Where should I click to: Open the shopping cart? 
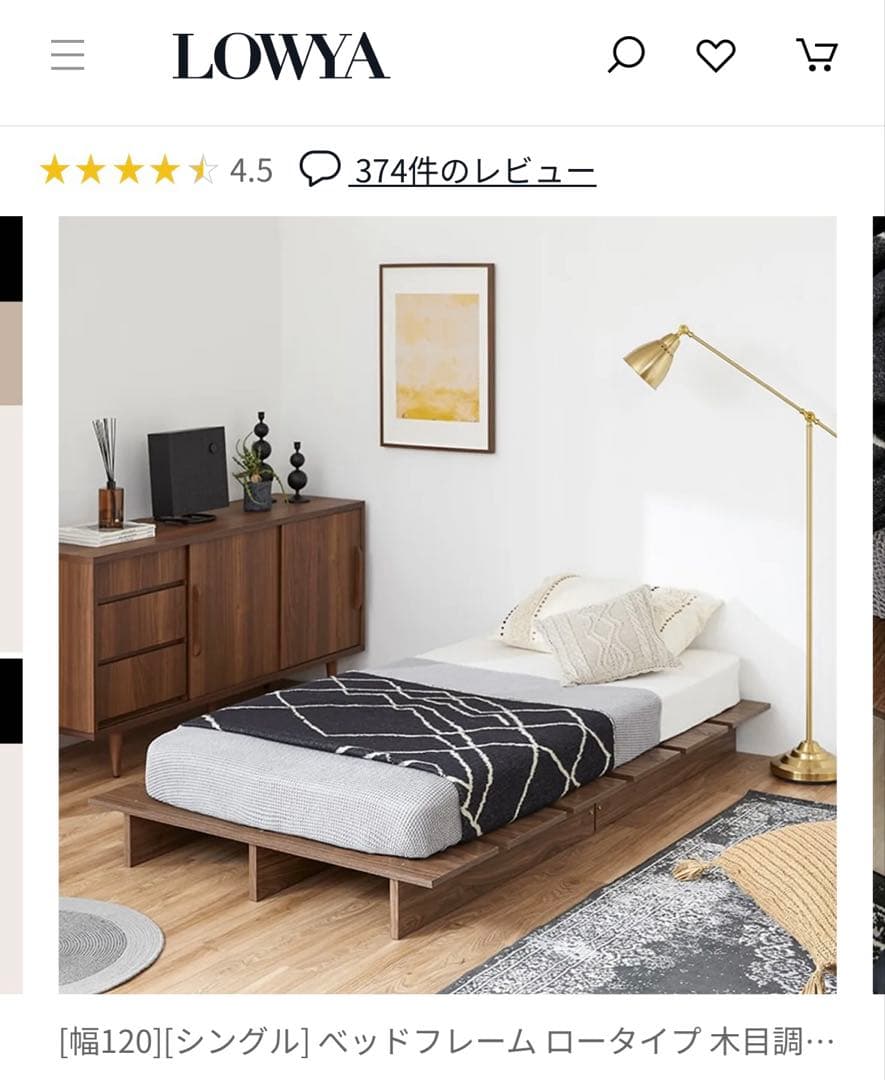[x=817, y=55]
